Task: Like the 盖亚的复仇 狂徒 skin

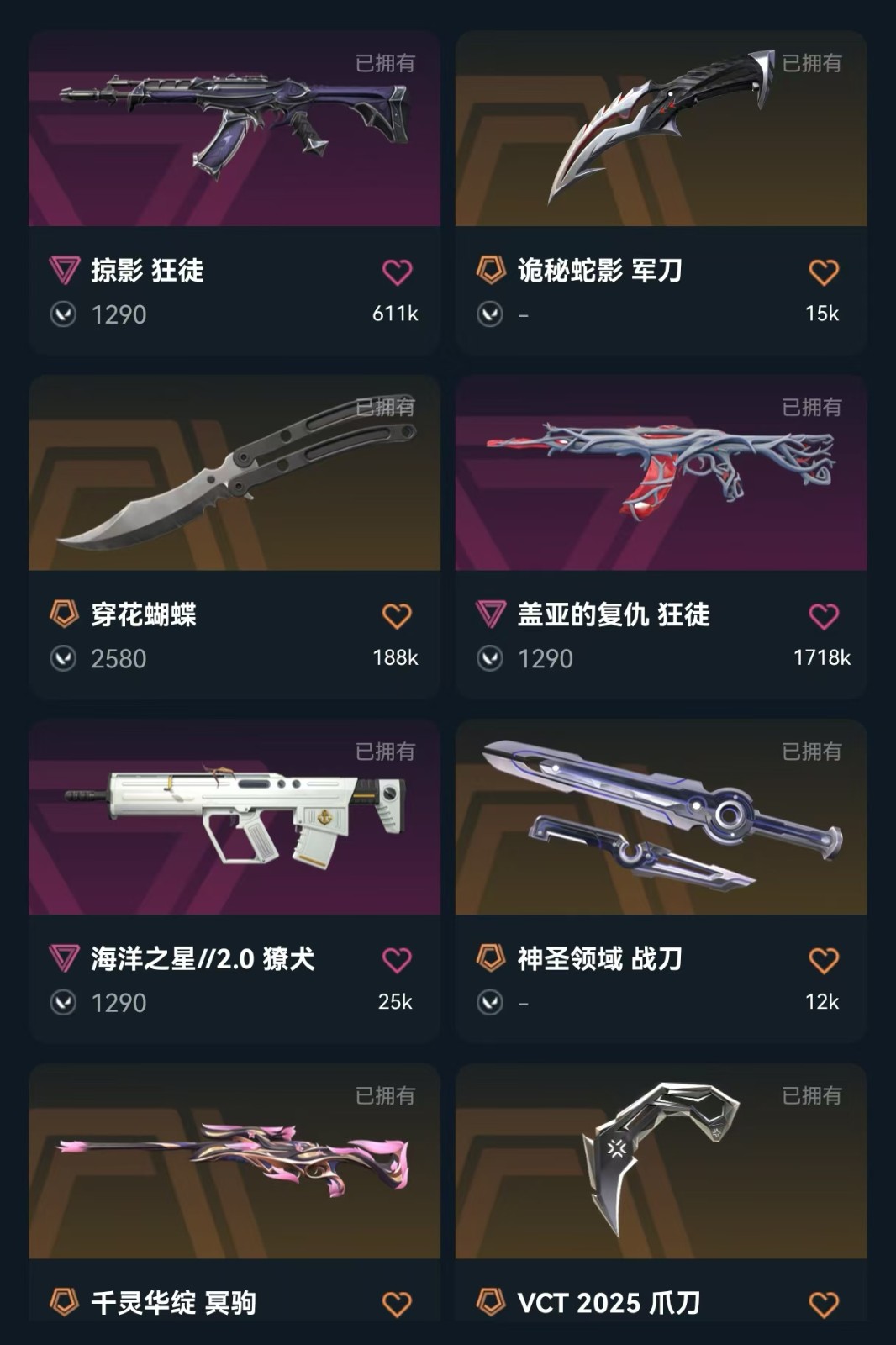Action: point(823,616)
